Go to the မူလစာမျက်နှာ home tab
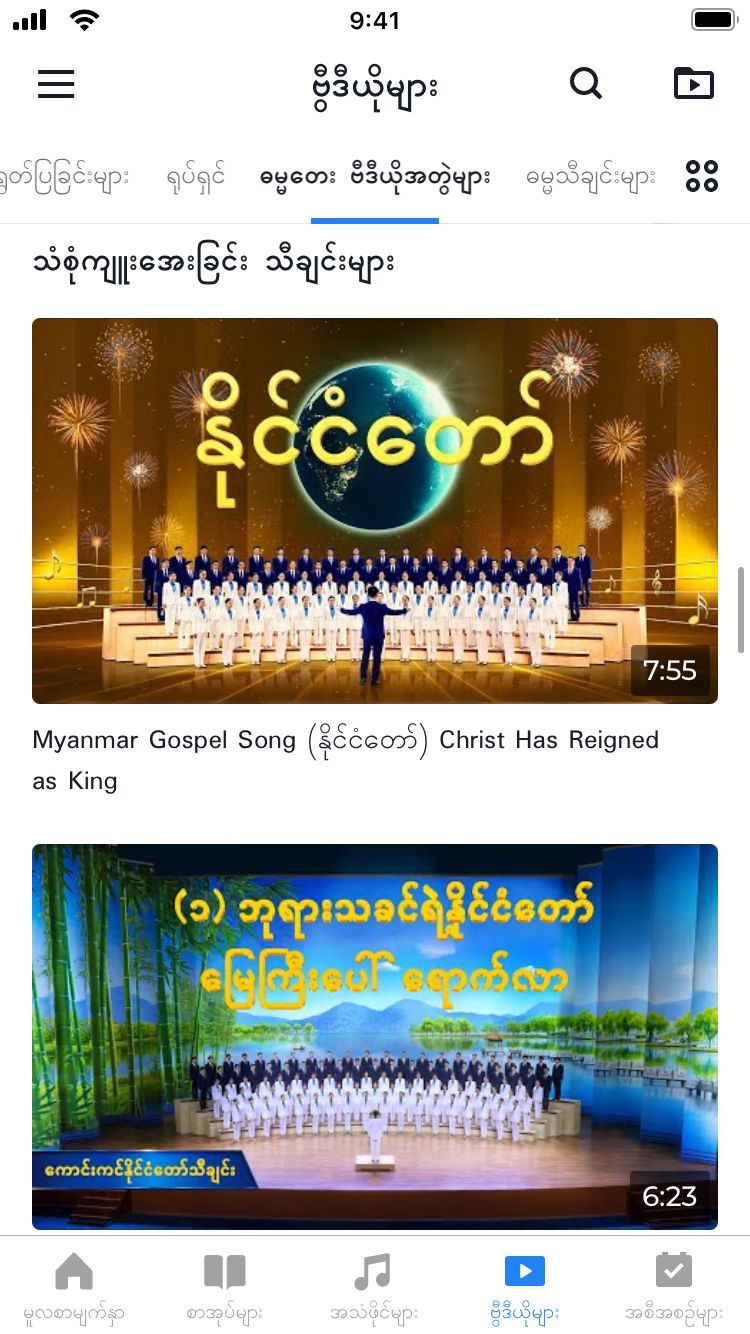Viewport: 750px width, 1334px height. click(x=75, y=1286)
